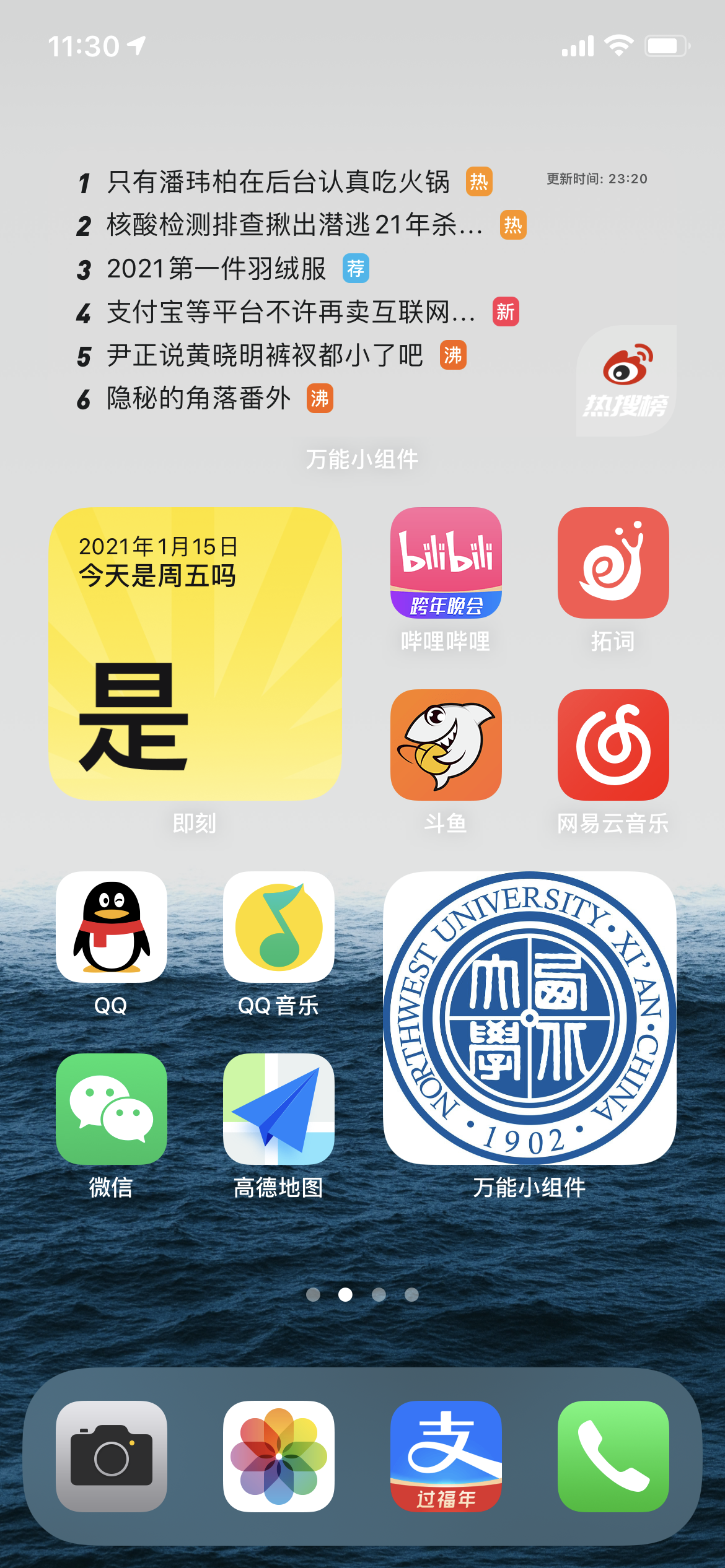Image resolution: width=725 pixels, height=1568 pixels.
Task: Tap the home screen page indicator dots
Action: pos(362,1294)
